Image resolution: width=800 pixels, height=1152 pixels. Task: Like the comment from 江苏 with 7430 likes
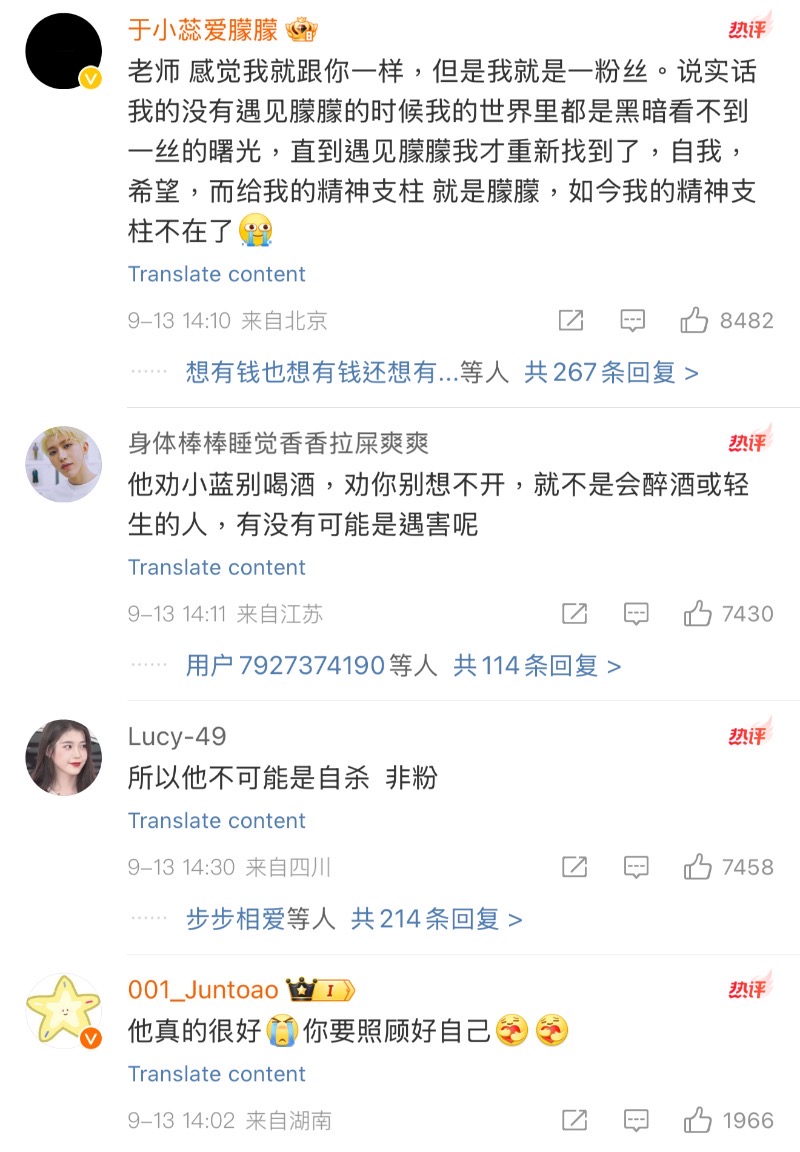click(697, 614)
